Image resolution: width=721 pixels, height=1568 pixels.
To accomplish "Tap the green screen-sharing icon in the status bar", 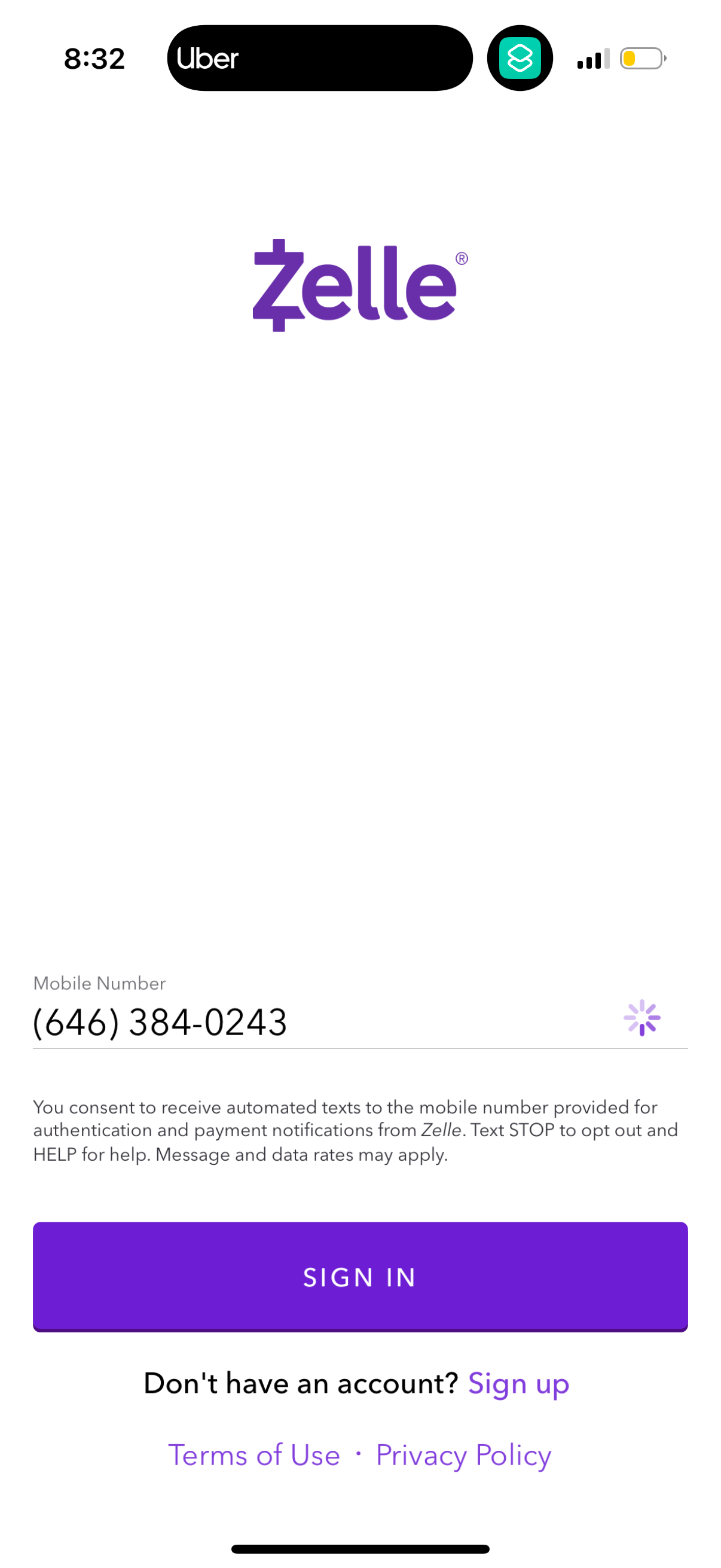I will [x=520, y=57].
